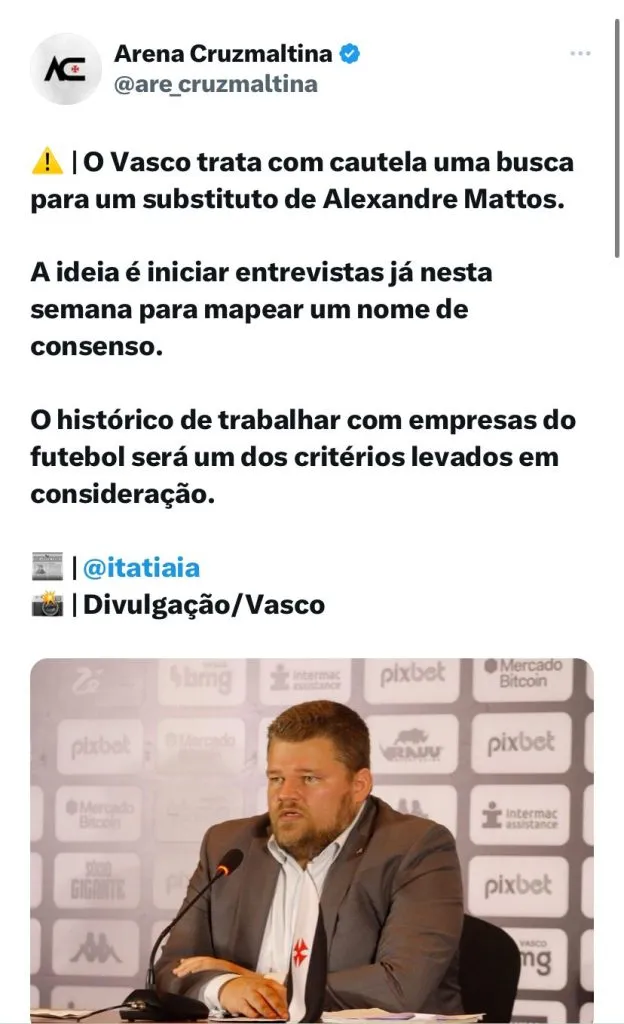View the attached press conference photo
The height and width of the screenshot is (1024, 624).
(311, 838)
